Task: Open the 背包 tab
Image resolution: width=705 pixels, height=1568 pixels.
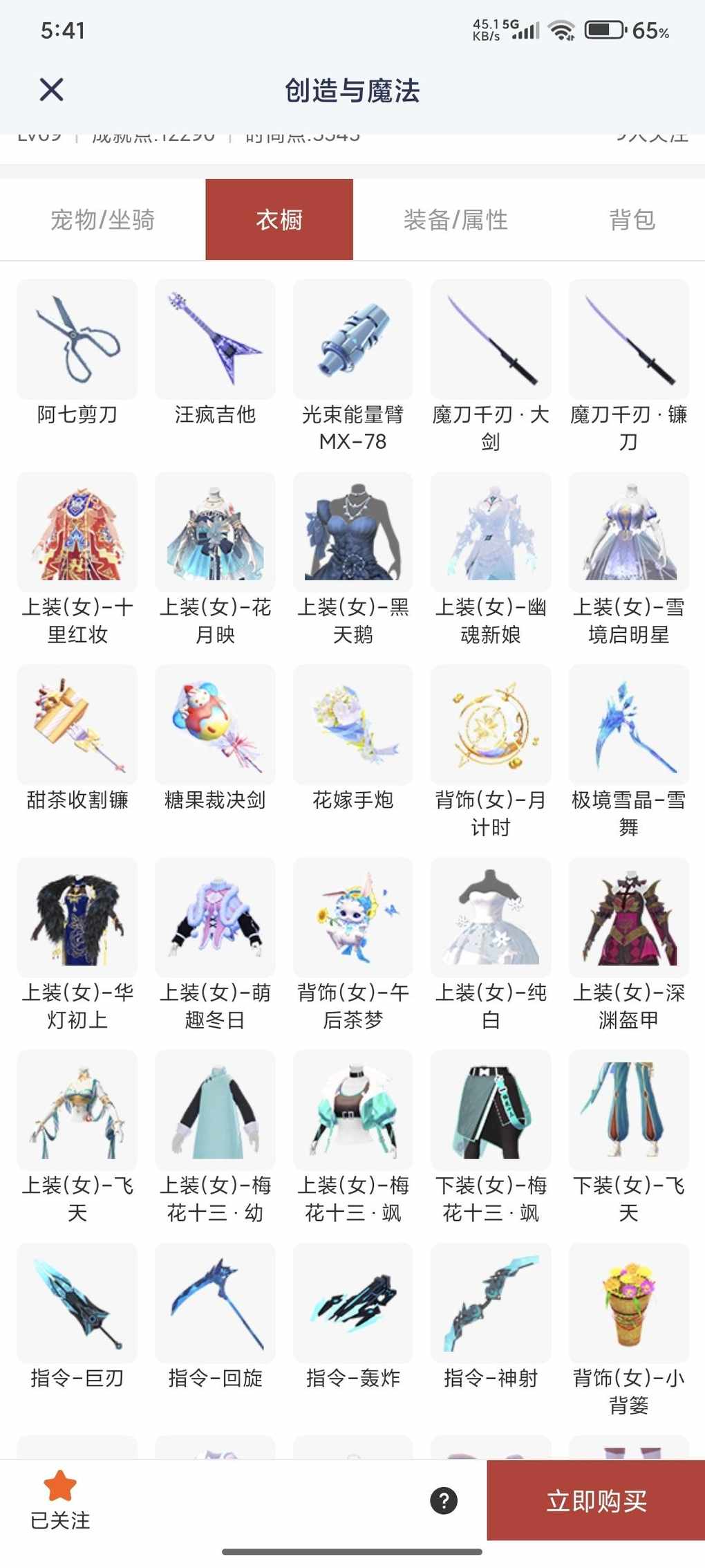Action: (632, 220)
